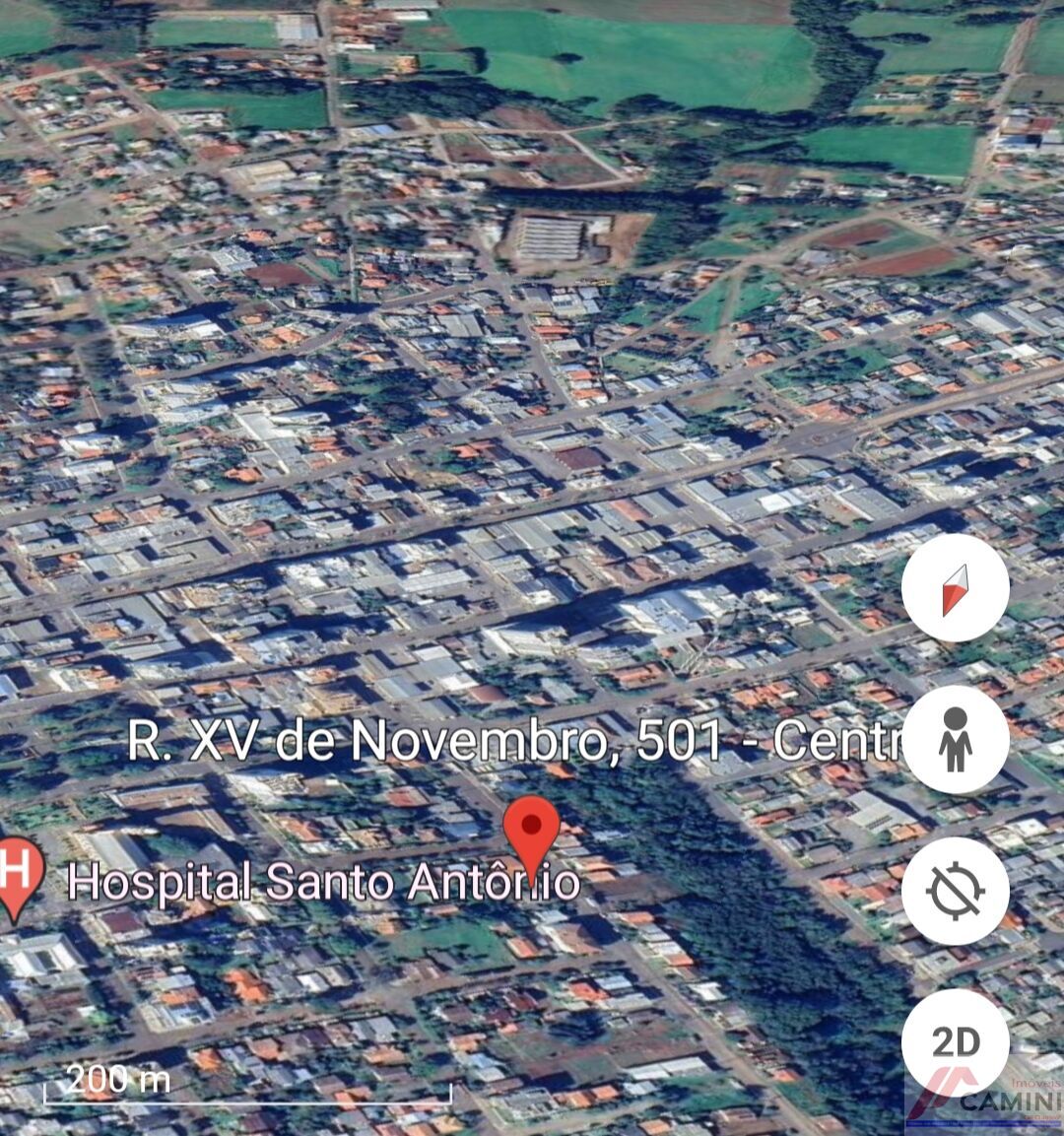Image resolution: width=1064 pixels, height=1136 pixels.
Task: Tap the compass to reset north
Action: coord(955,588)
